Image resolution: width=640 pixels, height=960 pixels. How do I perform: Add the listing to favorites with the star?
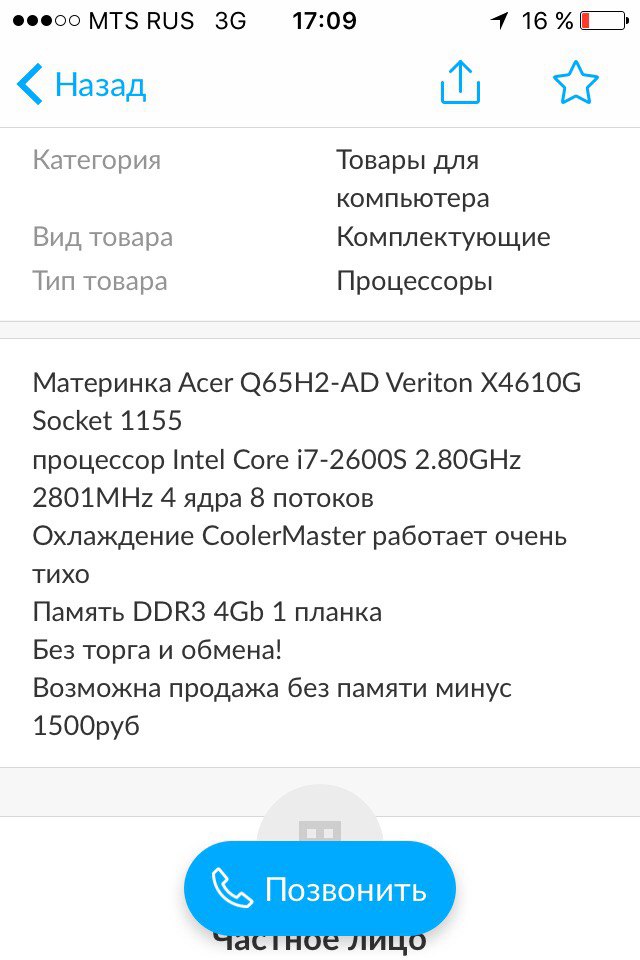pyautogui.click(x=575, y=83)
